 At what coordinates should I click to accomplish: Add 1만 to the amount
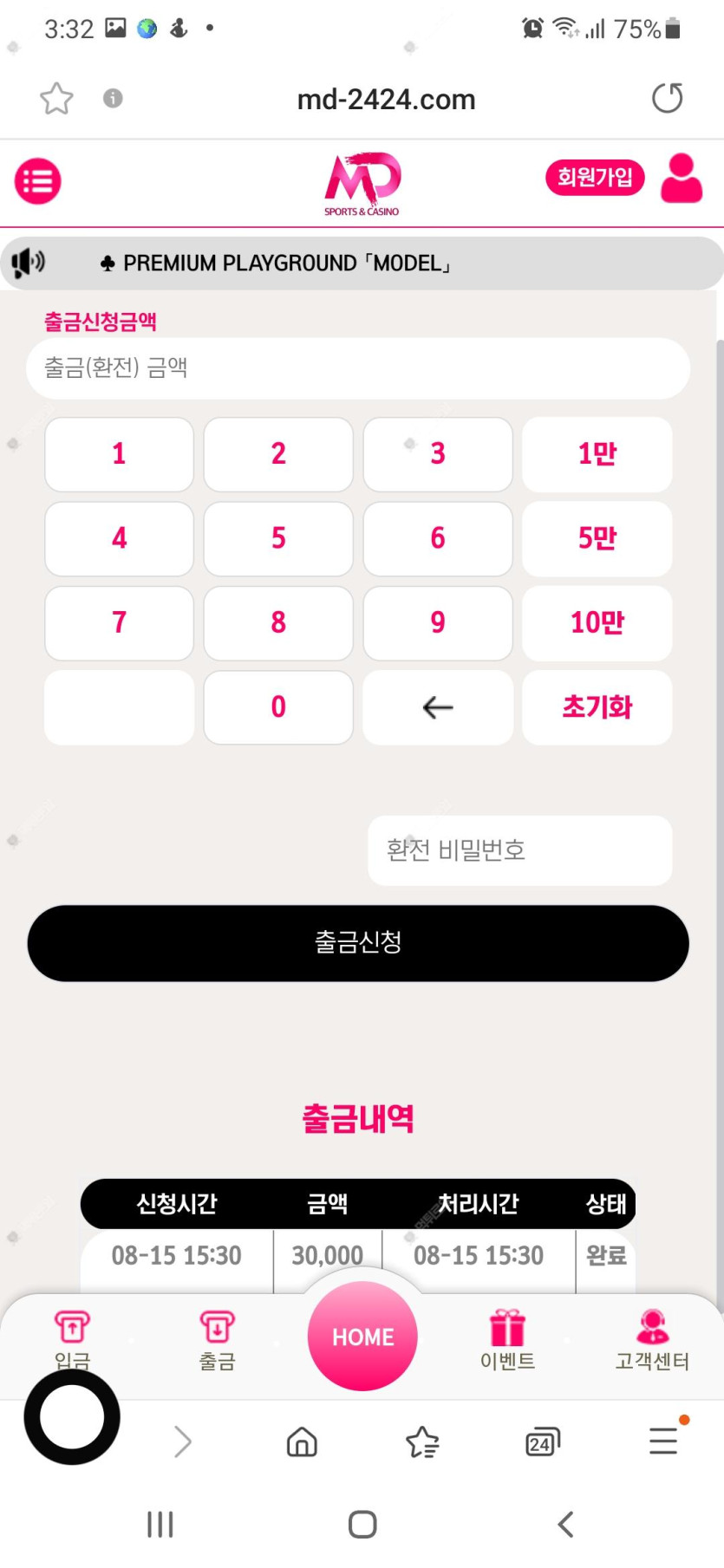(597, 454)
